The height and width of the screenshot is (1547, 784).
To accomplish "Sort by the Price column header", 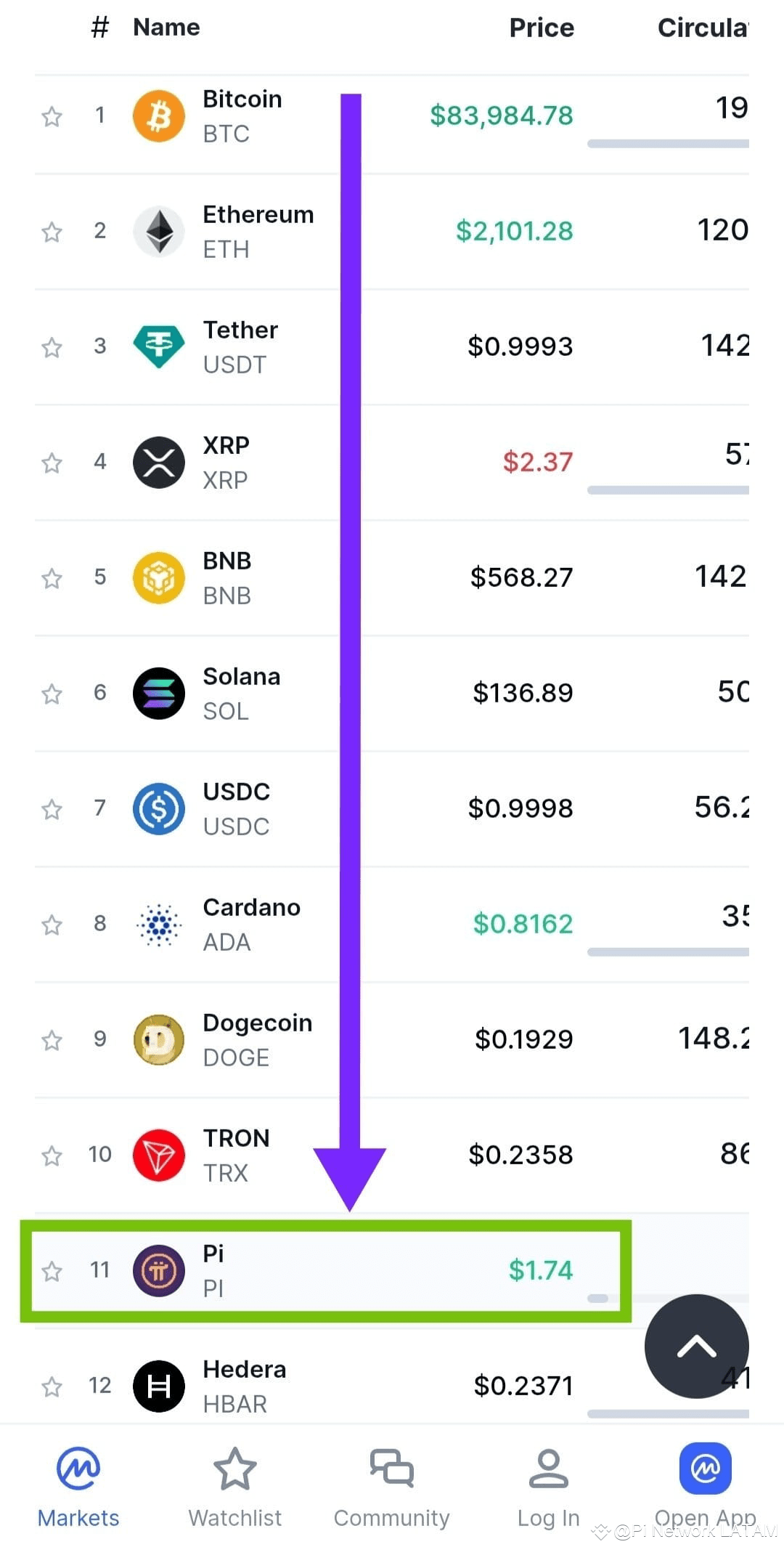I will [542, 28].
